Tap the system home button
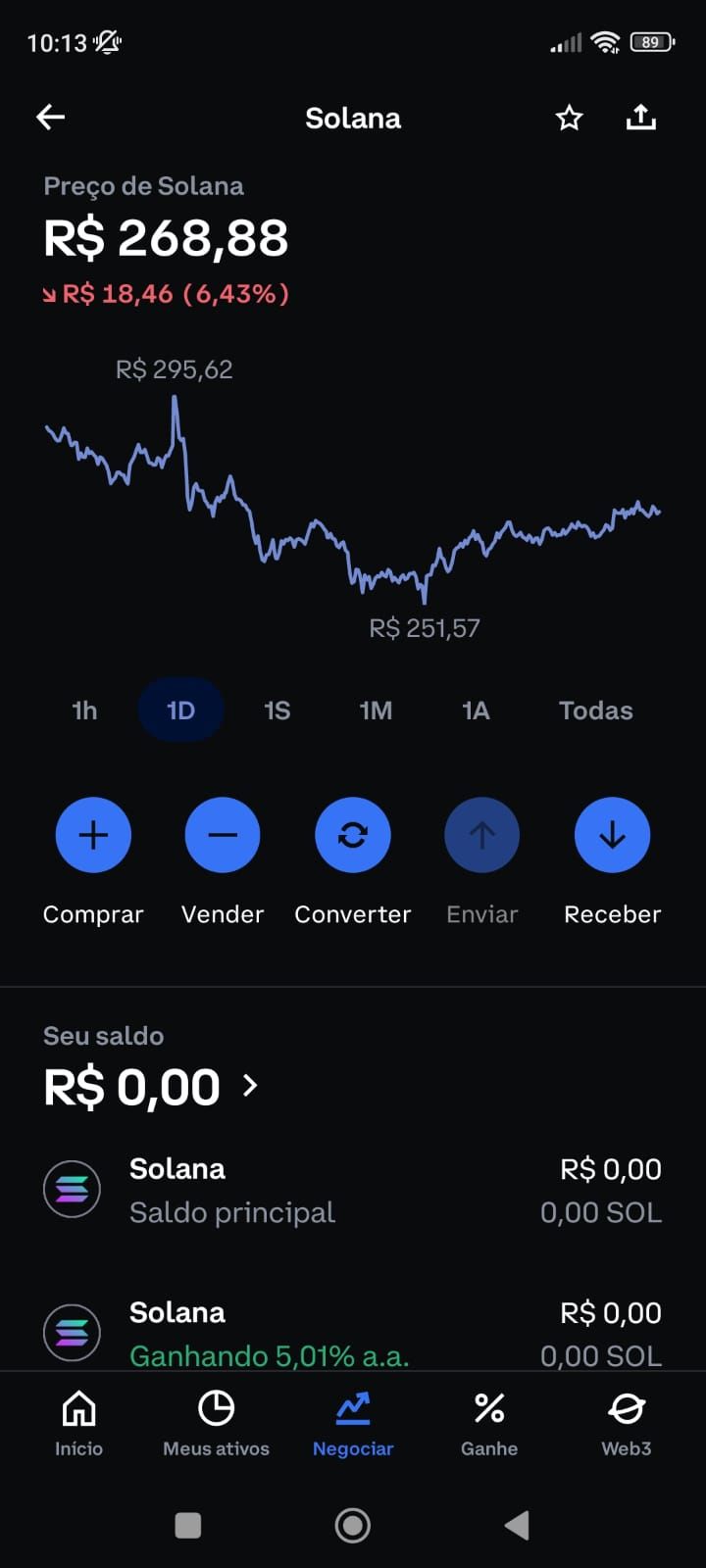 pos(353,1525)
